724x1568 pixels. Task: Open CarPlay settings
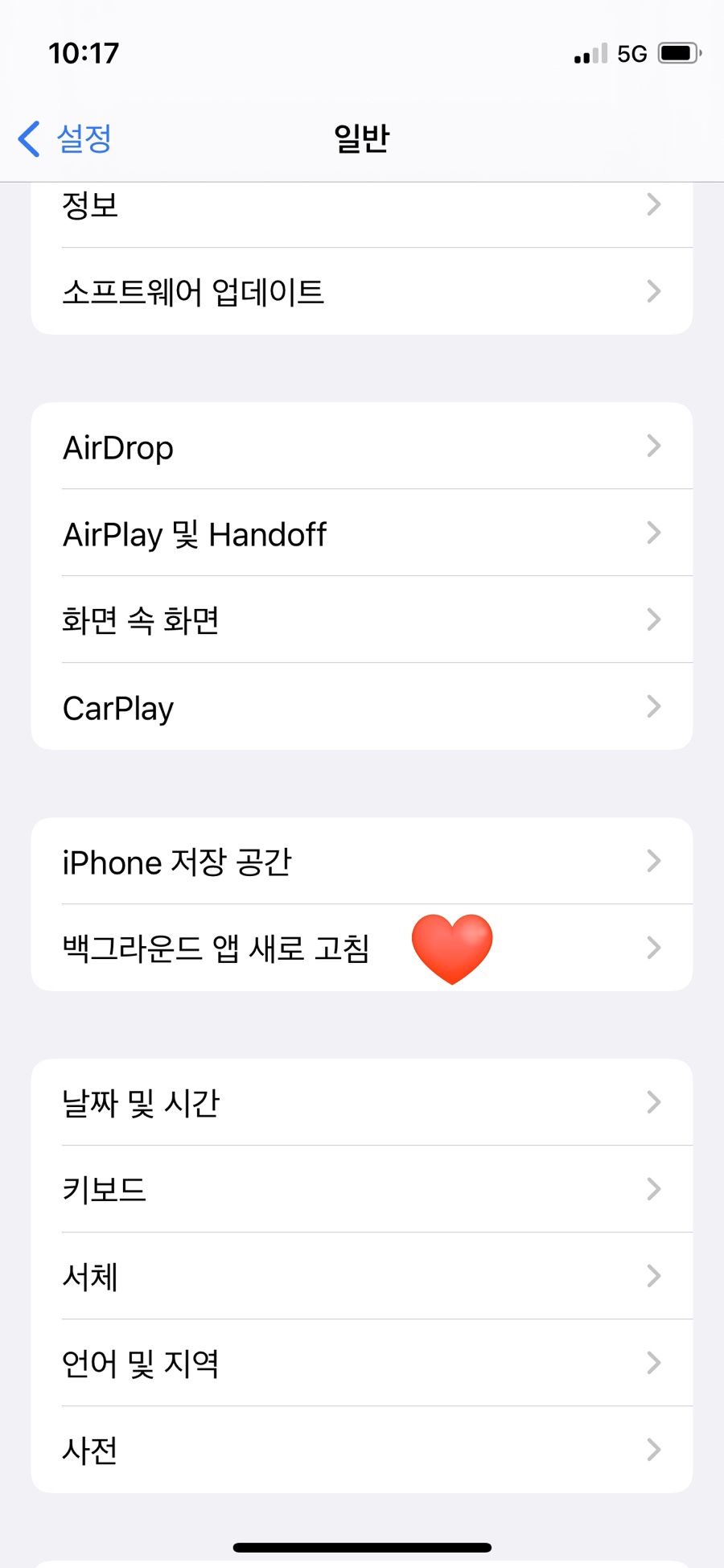(x=361, y=707)
